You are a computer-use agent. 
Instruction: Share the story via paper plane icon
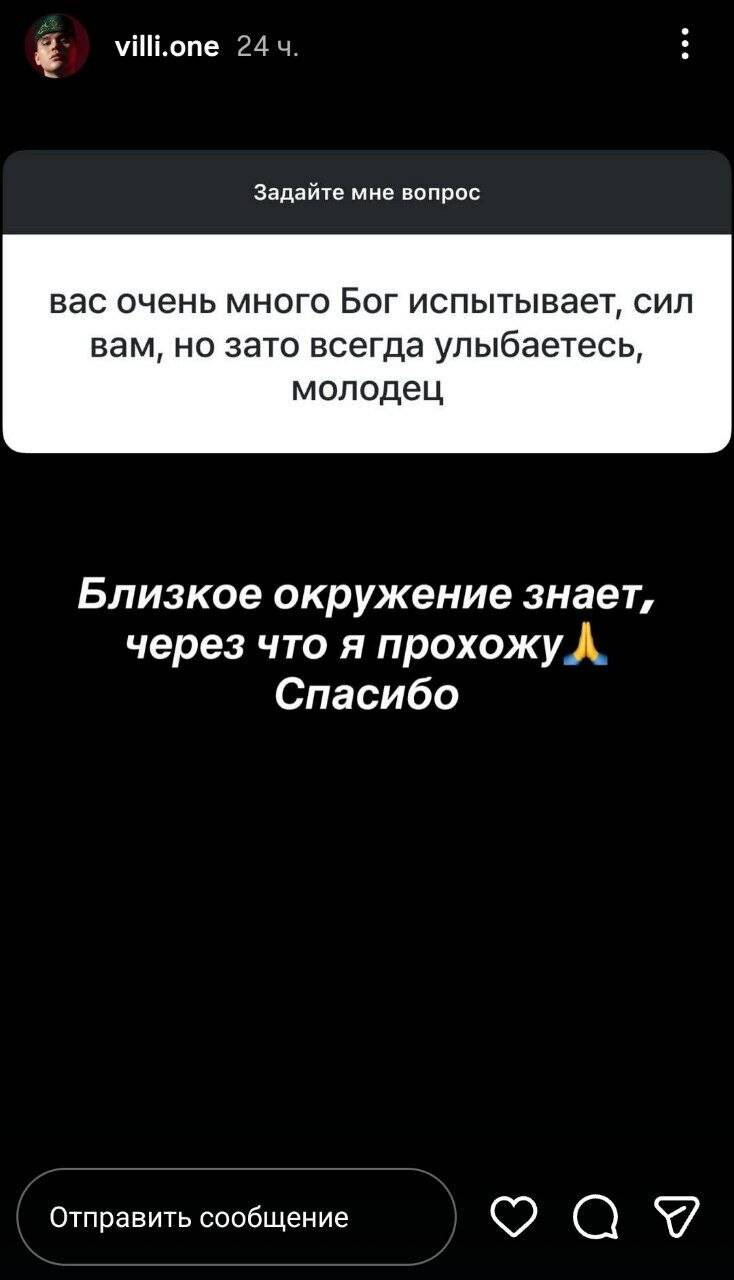pos(677,1217)
